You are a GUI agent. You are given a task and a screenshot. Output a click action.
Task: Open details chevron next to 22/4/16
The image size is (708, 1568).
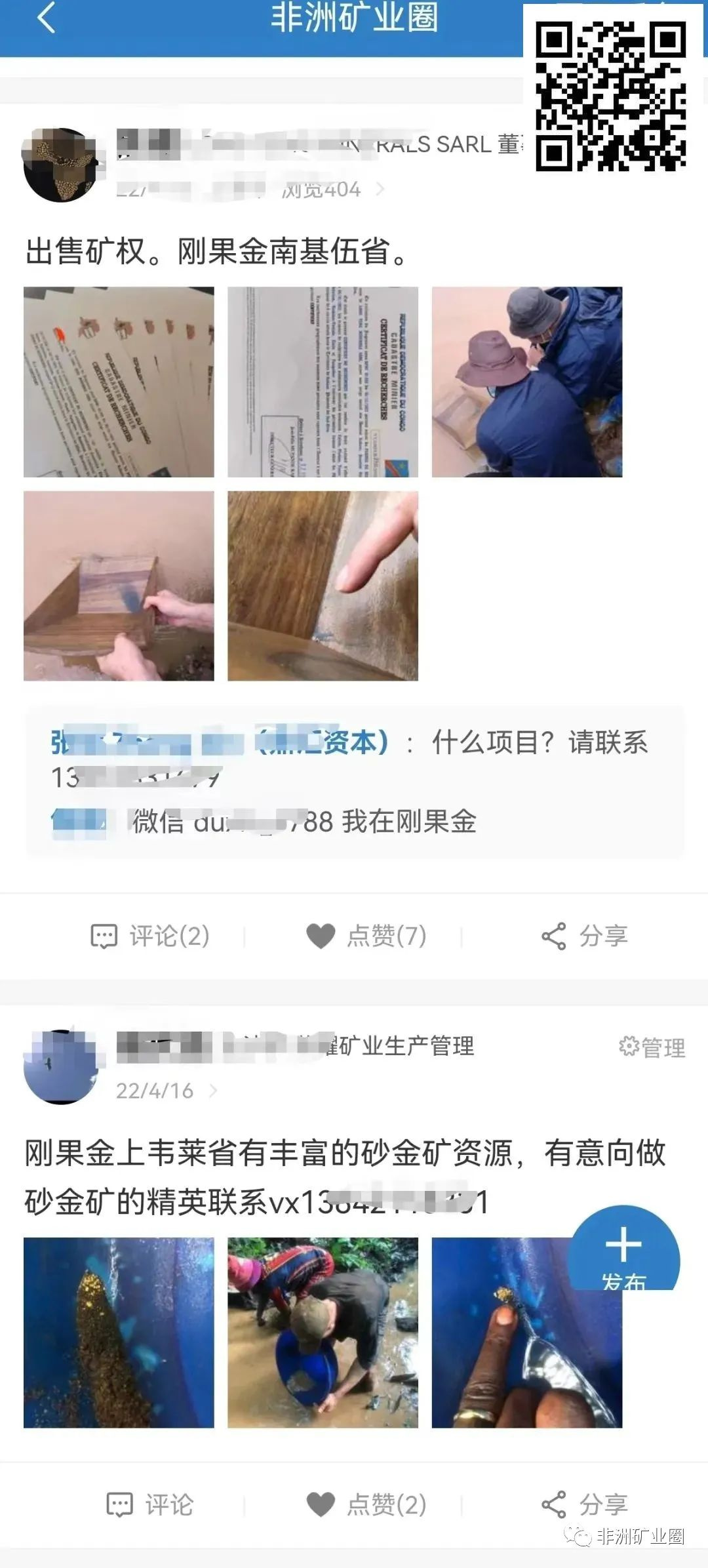(x=213, y=1091)
